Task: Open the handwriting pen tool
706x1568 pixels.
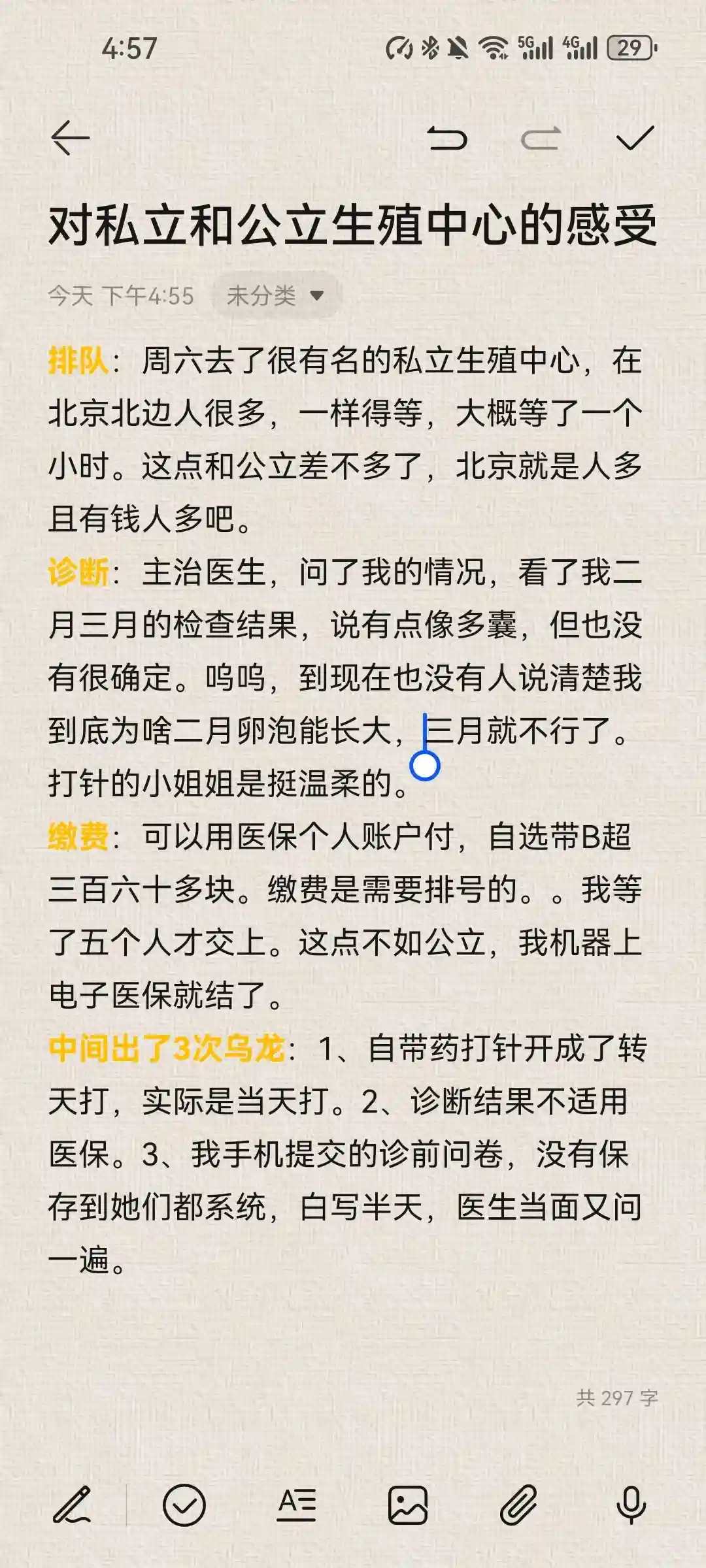Action: pos(72,1505)
